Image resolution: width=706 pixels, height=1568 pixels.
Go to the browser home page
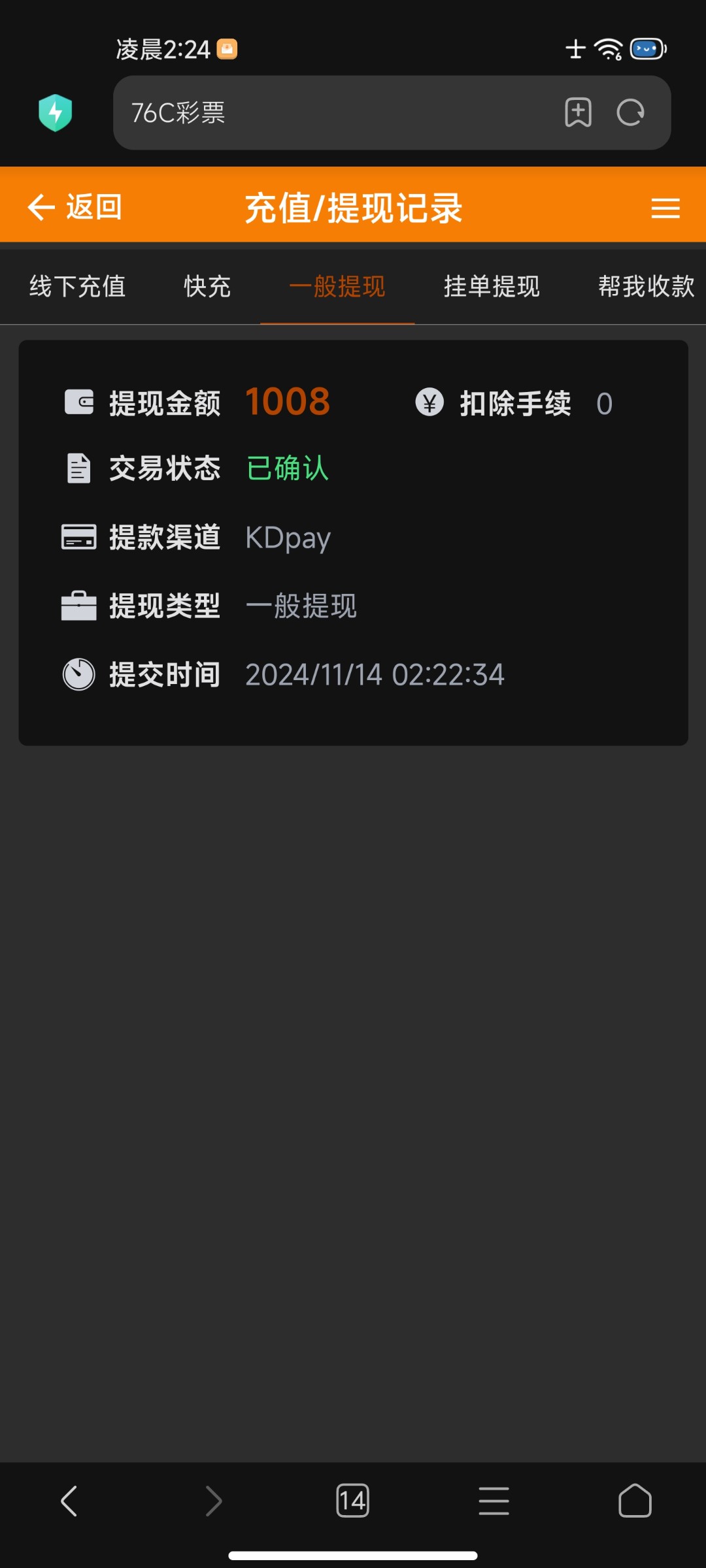[635, 1500]
